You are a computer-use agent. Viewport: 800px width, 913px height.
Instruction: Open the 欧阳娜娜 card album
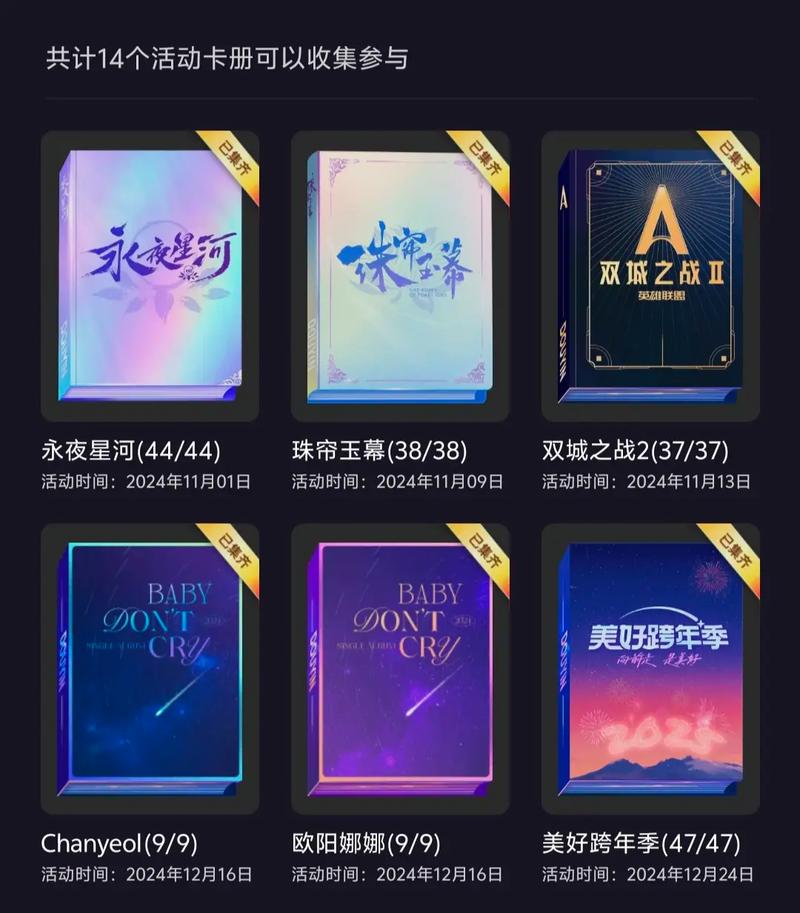click(x=400, y=668)
